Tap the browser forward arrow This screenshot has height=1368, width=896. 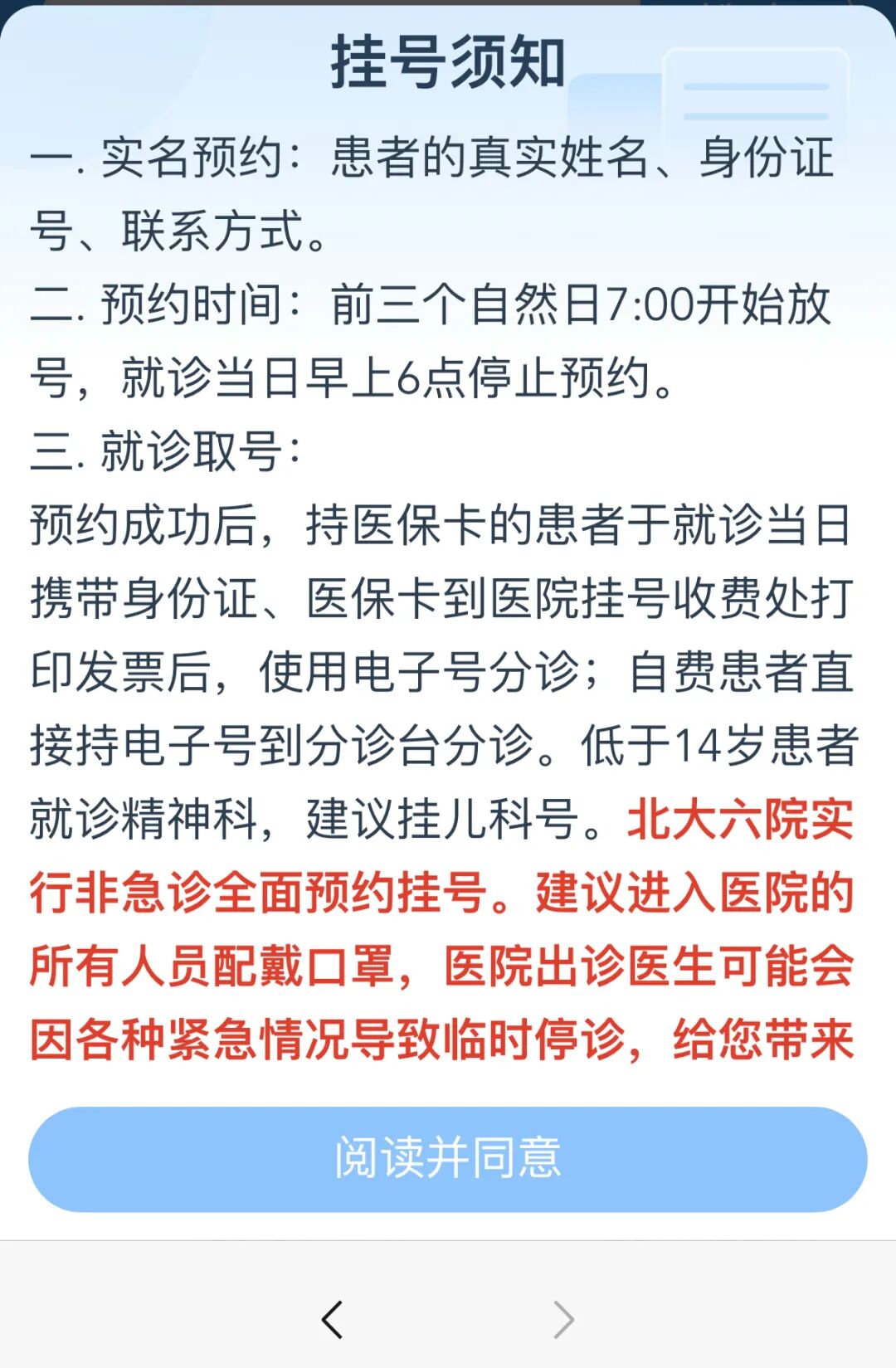pos(563,1319)
